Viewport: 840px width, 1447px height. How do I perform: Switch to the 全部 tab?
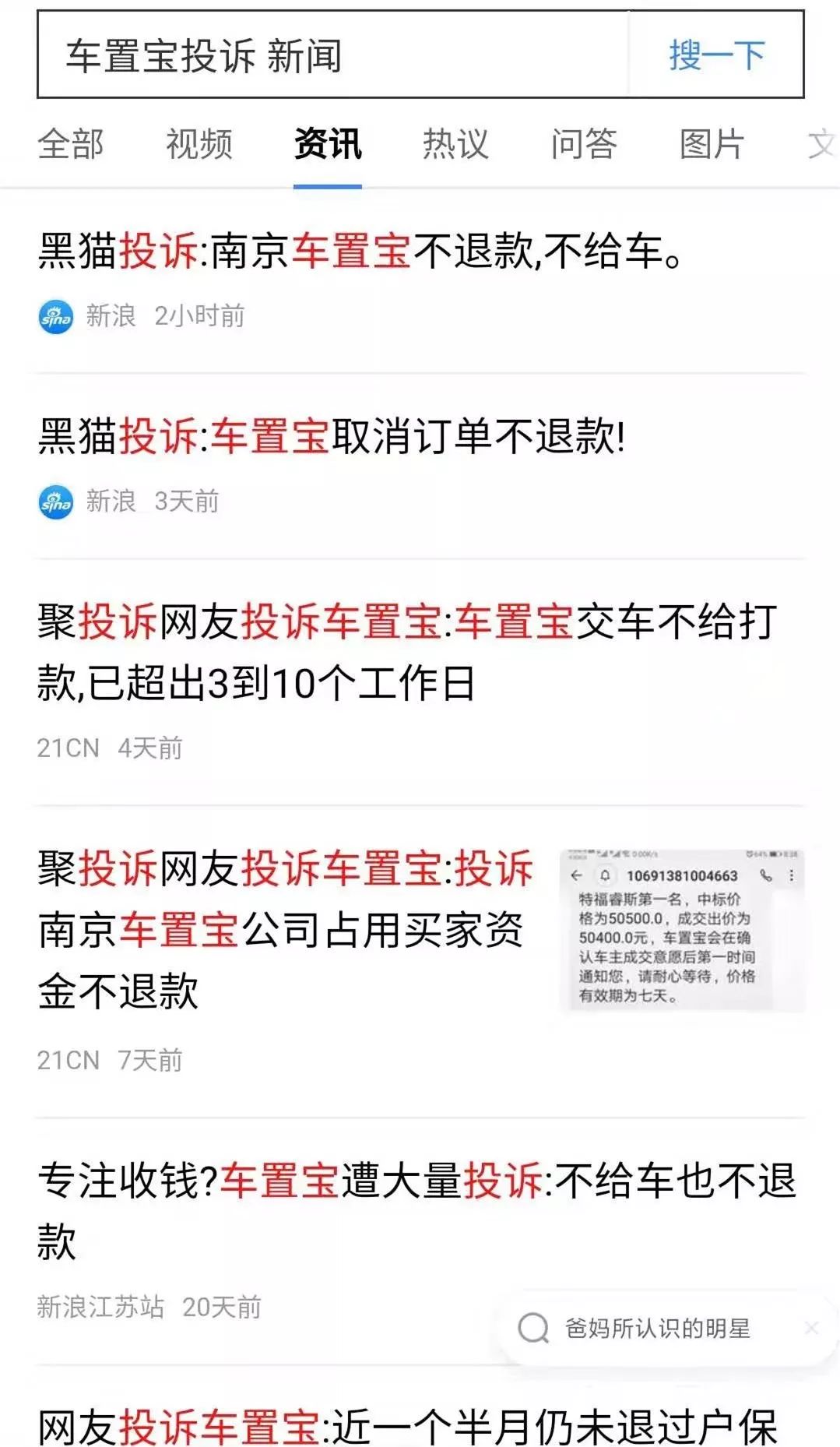click(72, 145)
